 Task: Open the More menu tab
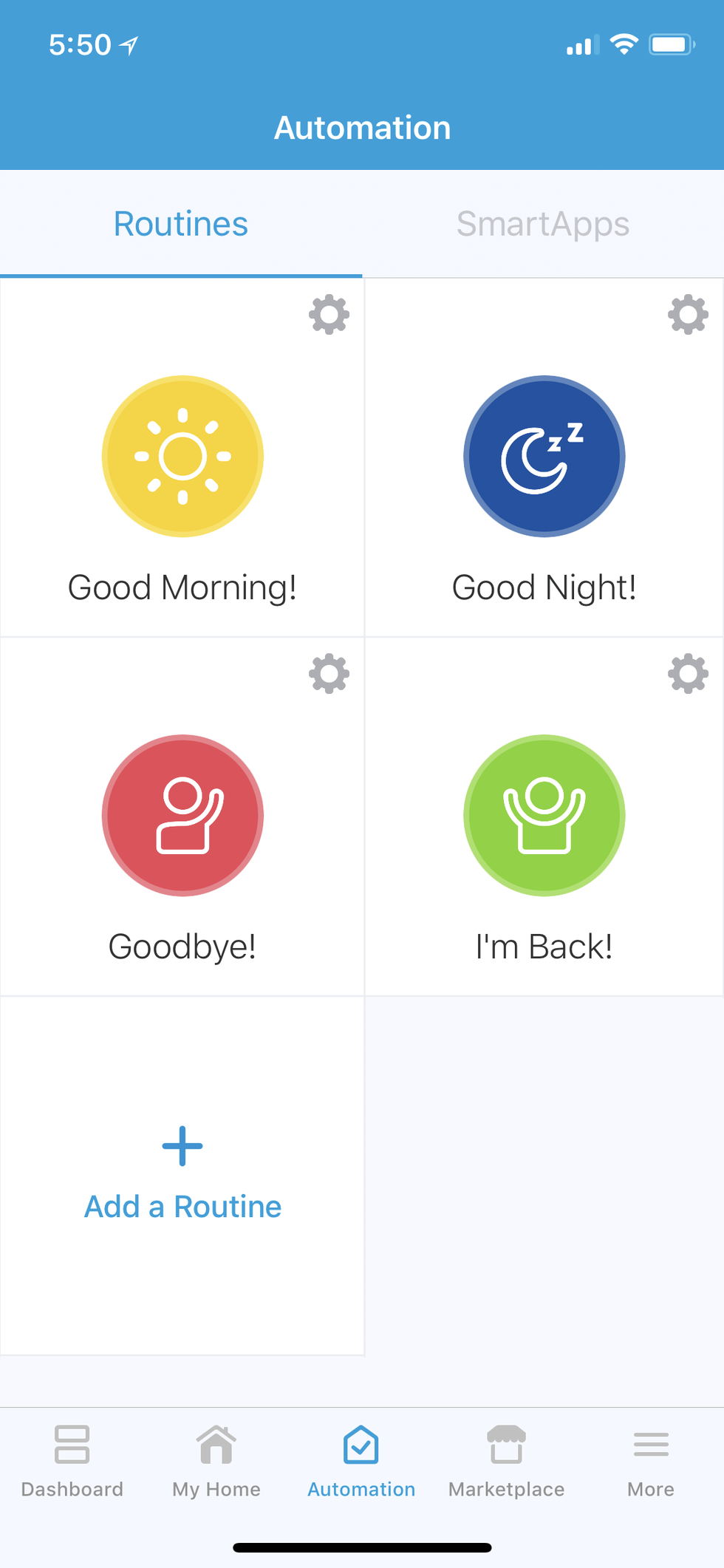651,1461
